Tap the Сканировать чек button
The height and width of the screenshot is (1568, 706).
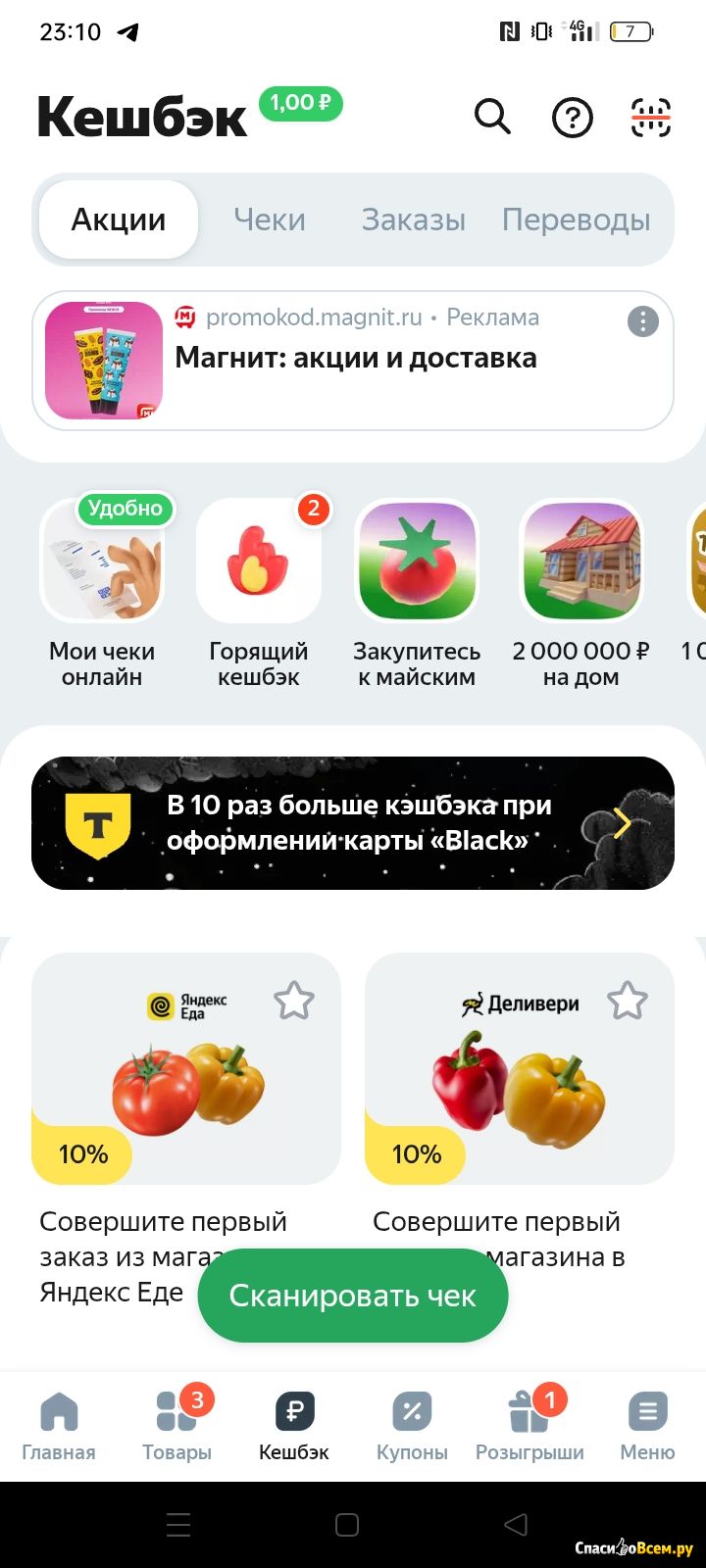point(353,1296)
